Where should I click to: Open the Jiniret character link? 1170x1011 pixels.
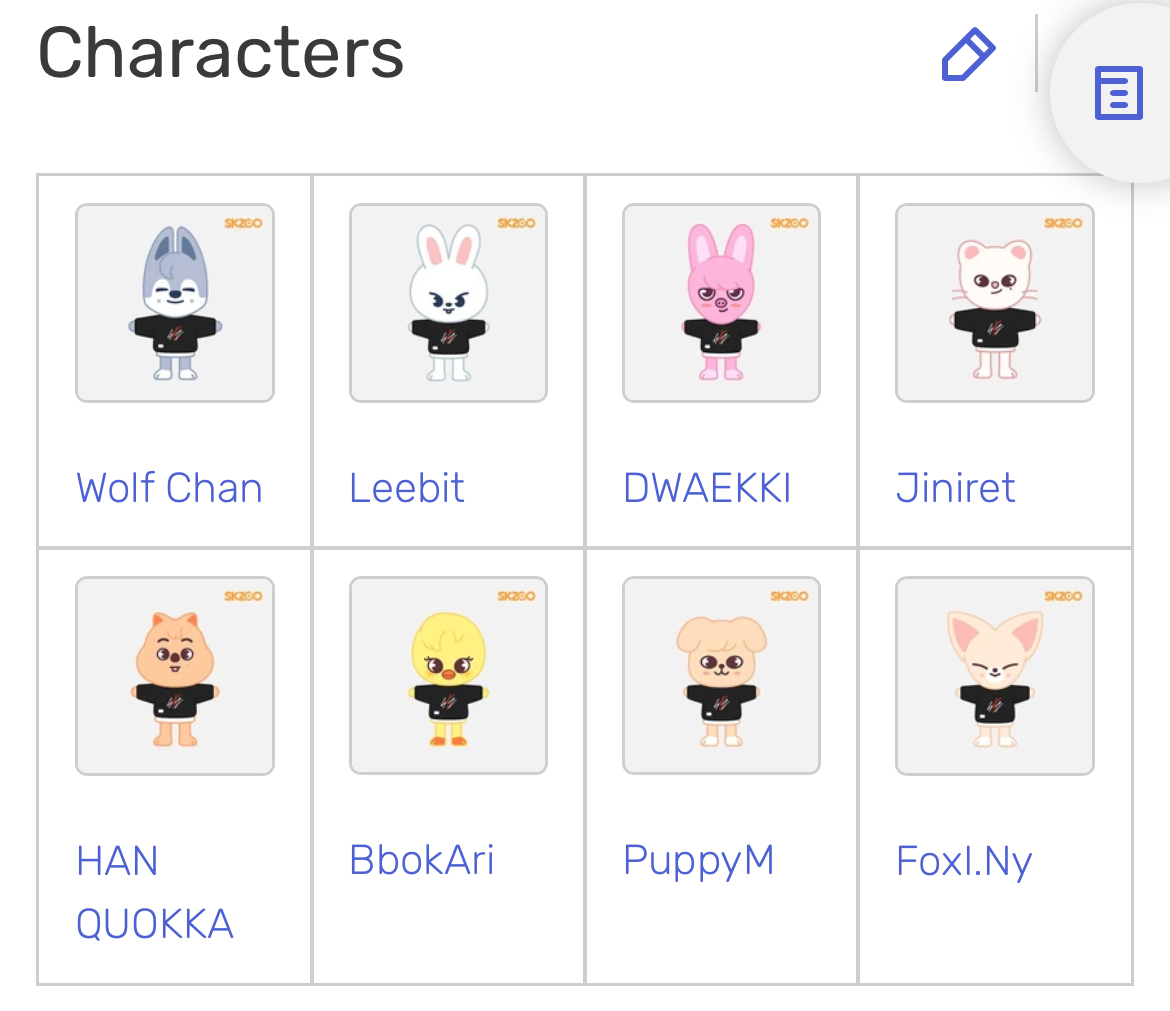[x=955, y=488]
